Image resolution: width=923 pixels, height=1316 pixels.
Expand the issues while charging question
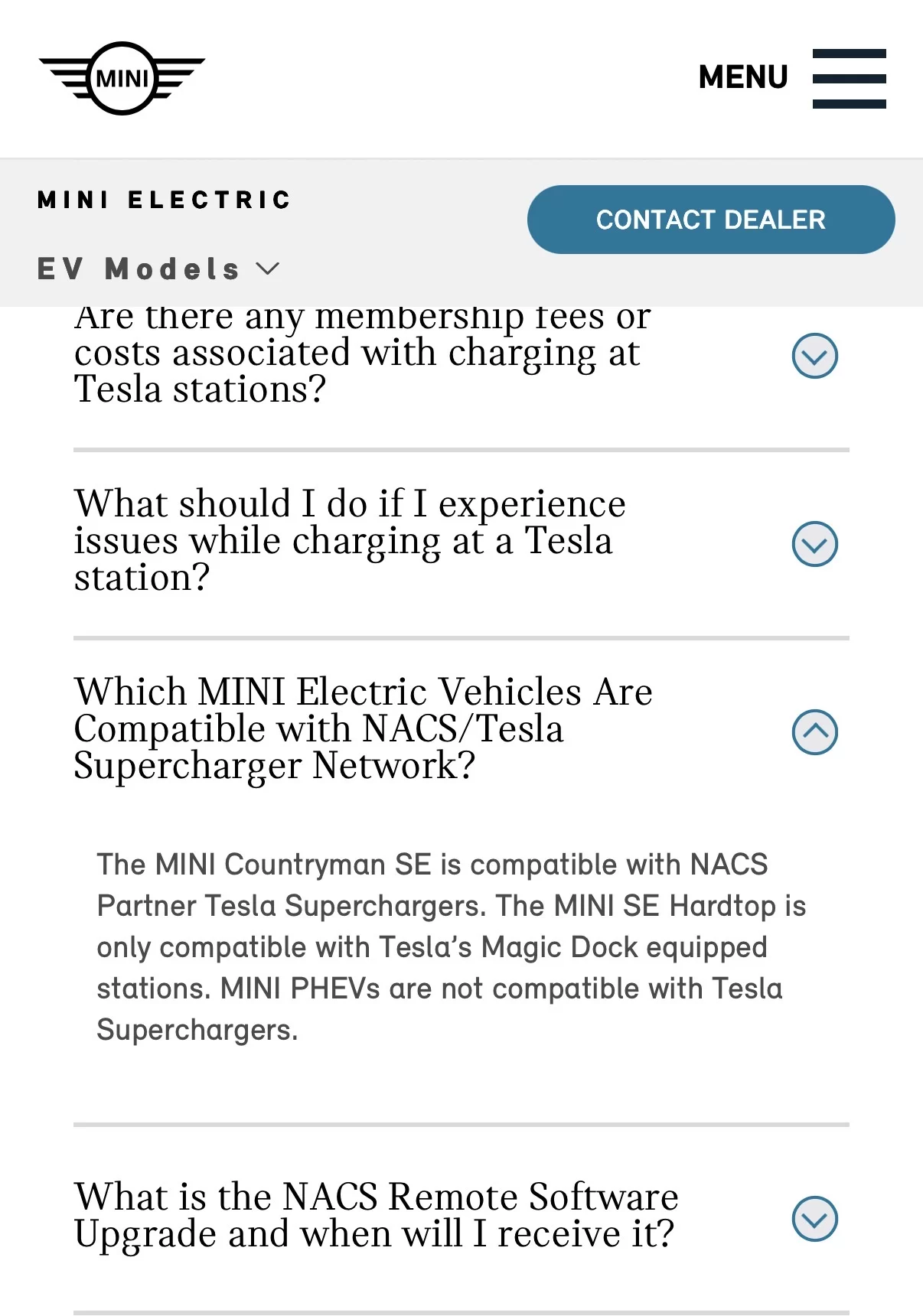814,544
